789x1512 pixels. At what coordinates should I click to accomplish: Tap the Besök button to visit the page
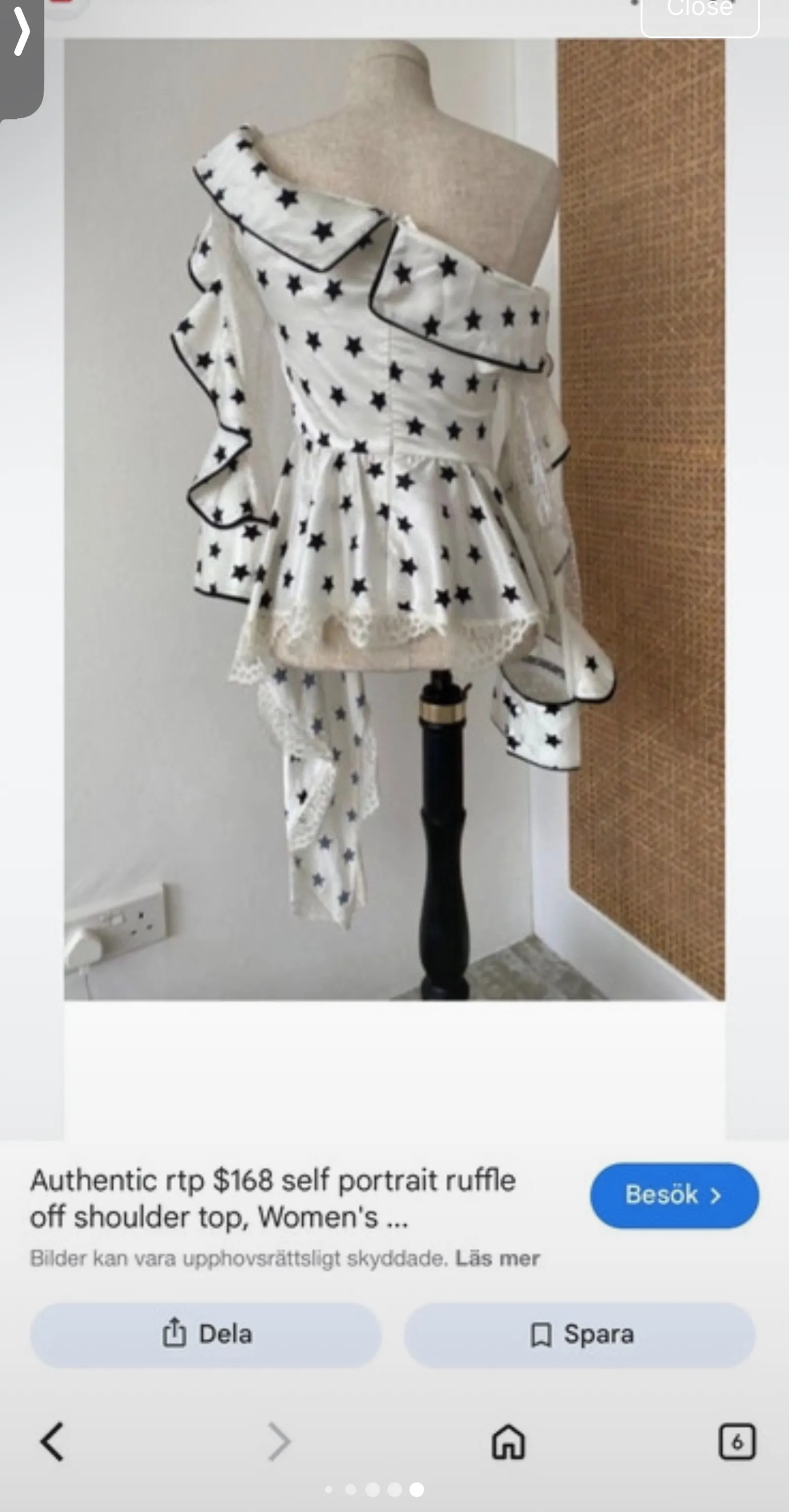coord(674,1195)
